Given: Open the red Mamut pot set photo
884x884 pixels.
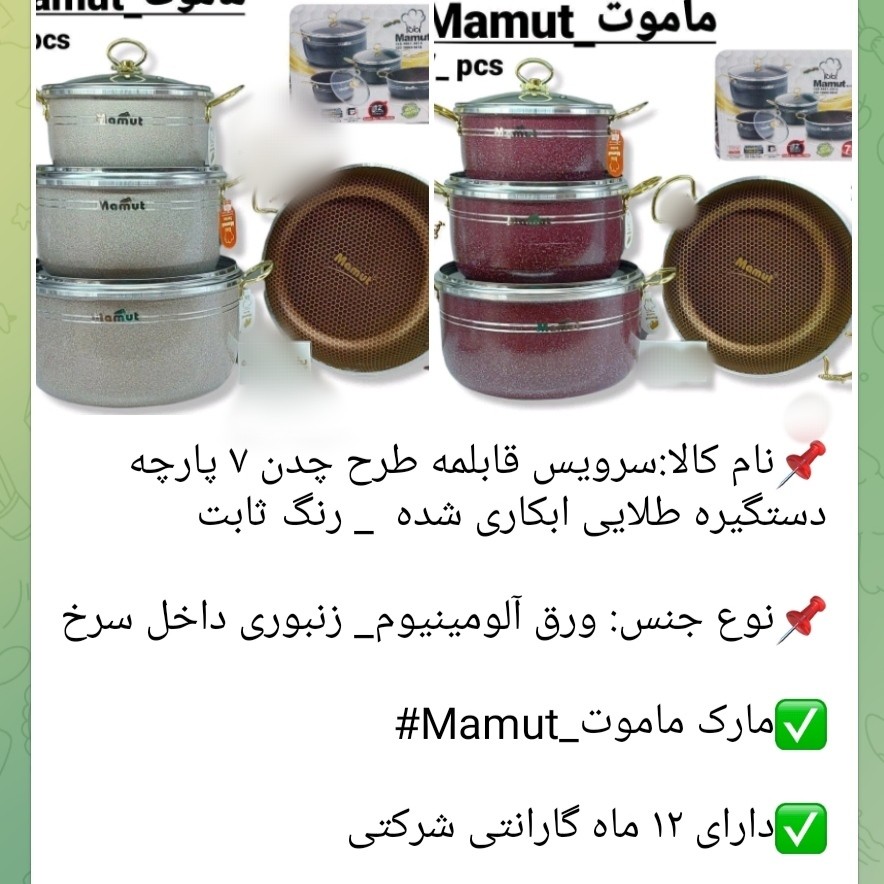Looking at the screenshot, I should (x=645, y=210).
